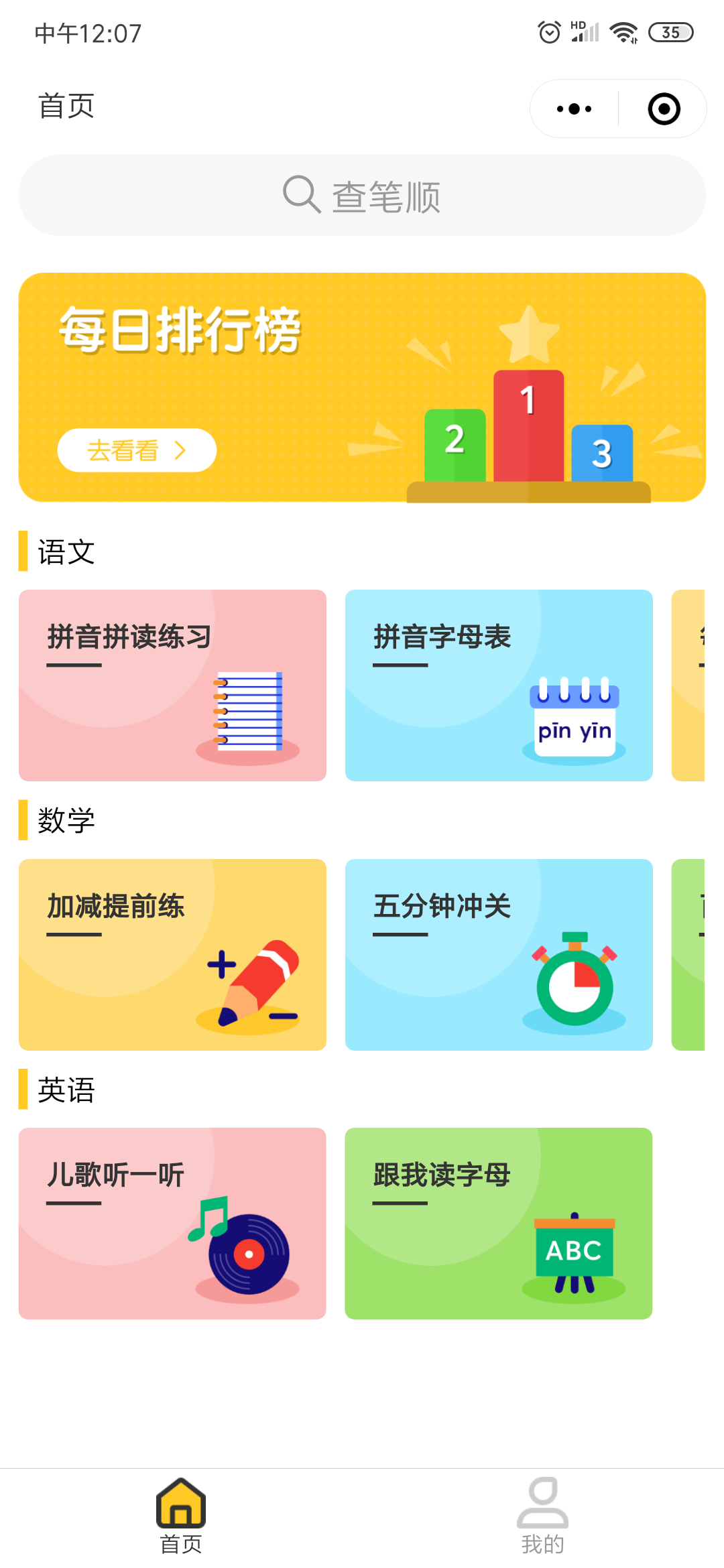
Task: Open the 拼音拼读练习 card
Action: 172,685
